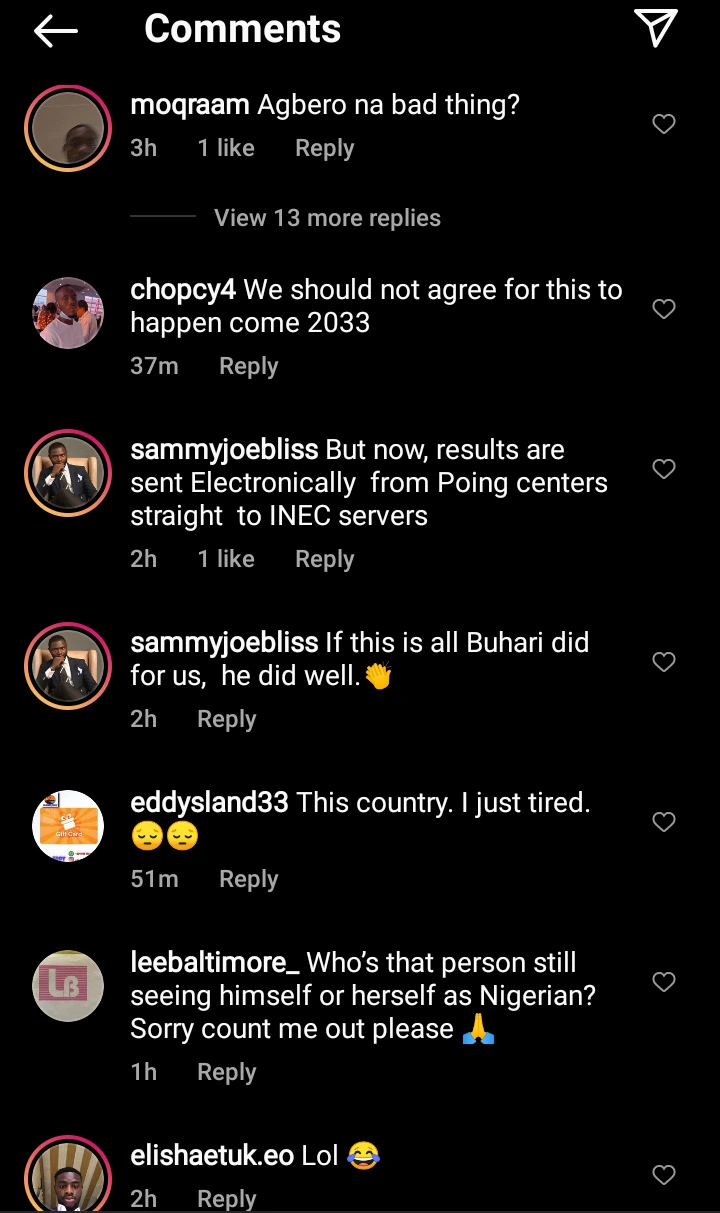Image resolution: width=720 pixels, height=1213 pixels.
Task: Reply to chopcy4's comment
Action: tap(248, 366)
